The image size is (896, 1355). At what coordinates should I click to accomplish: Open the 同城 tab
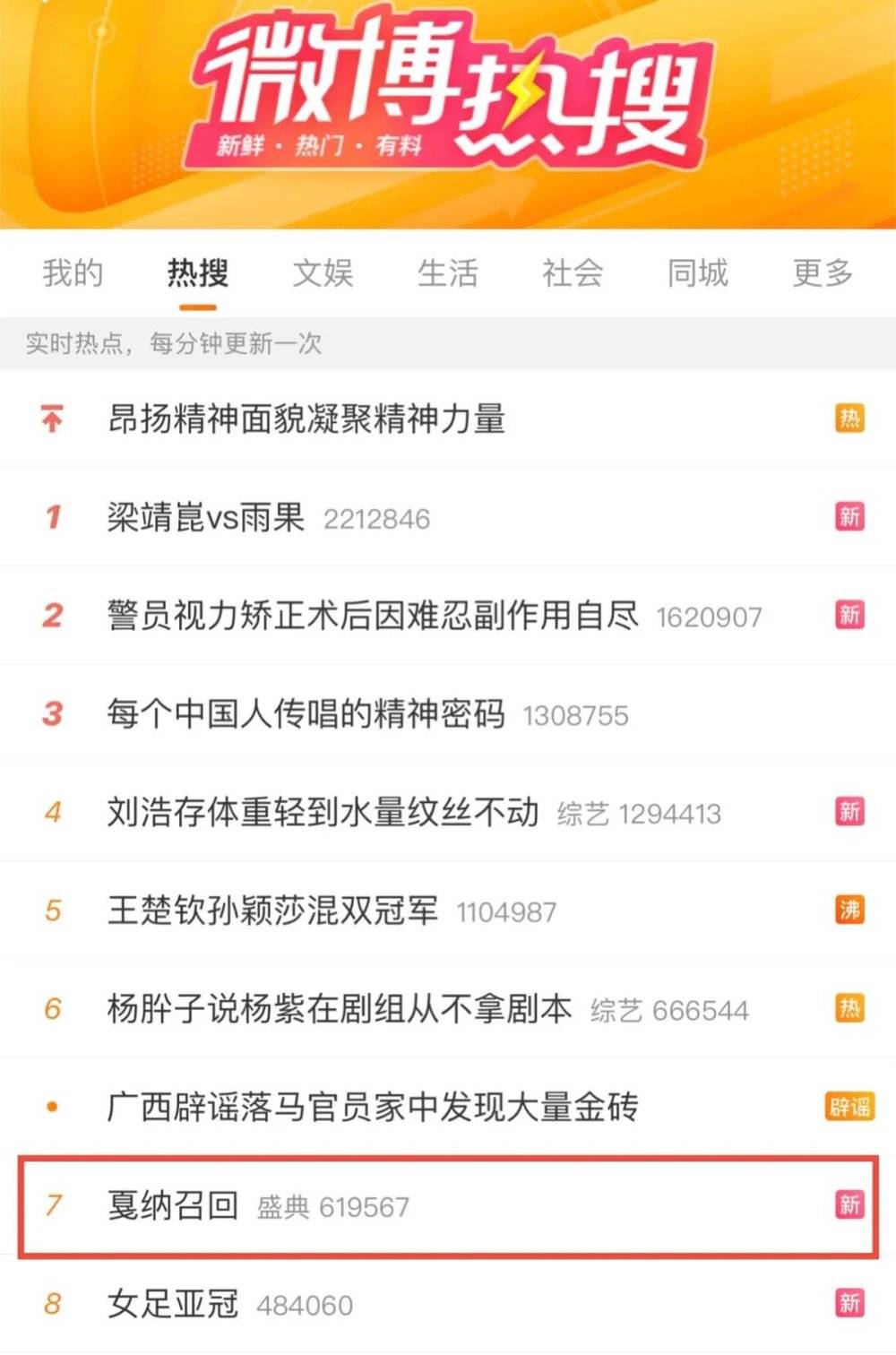pyautogui.click(x=697, y=272)
